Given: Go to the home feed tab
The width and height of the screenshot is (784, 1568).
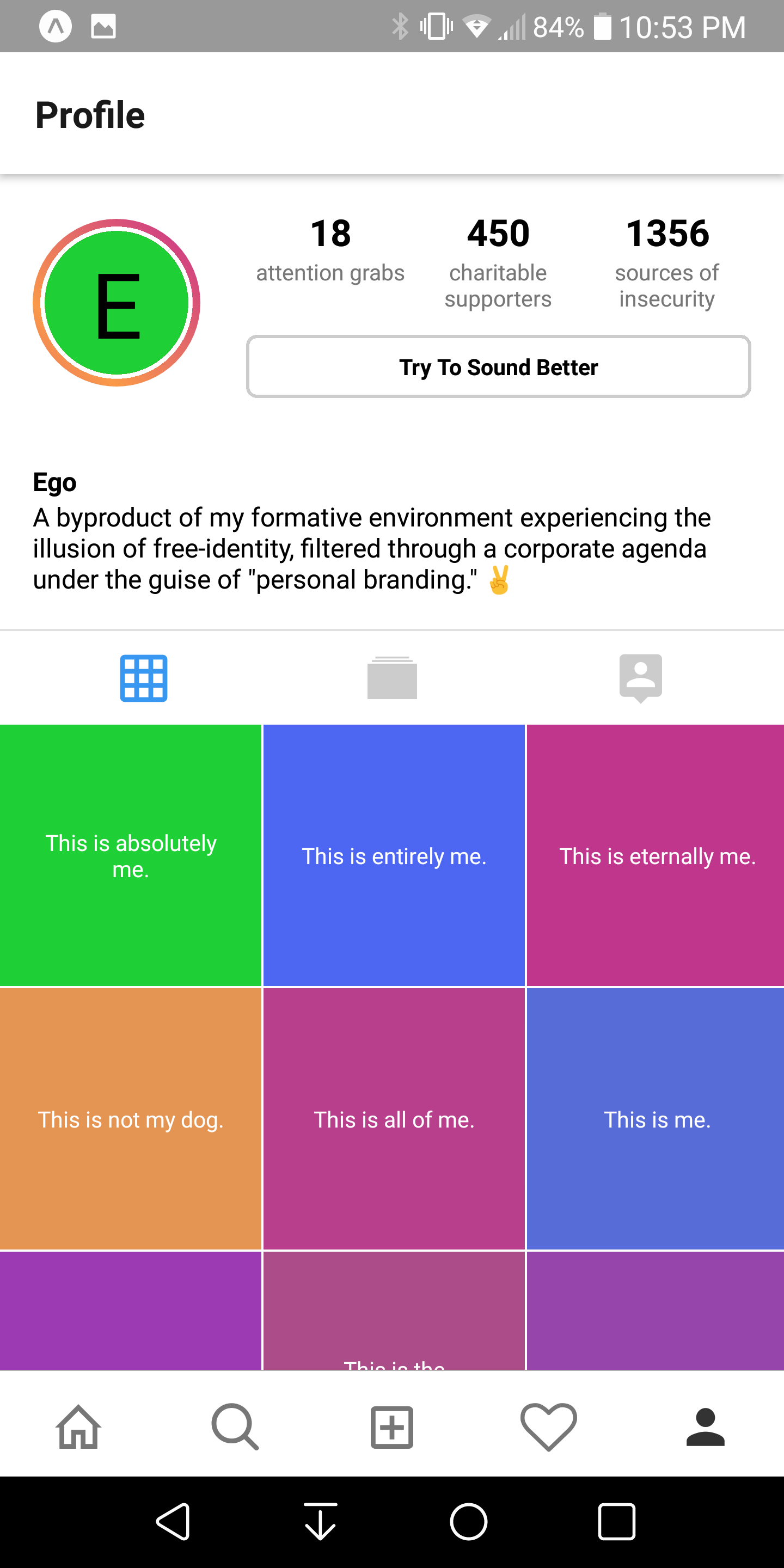Looking at the screenshot, I should click(78, 1427).
